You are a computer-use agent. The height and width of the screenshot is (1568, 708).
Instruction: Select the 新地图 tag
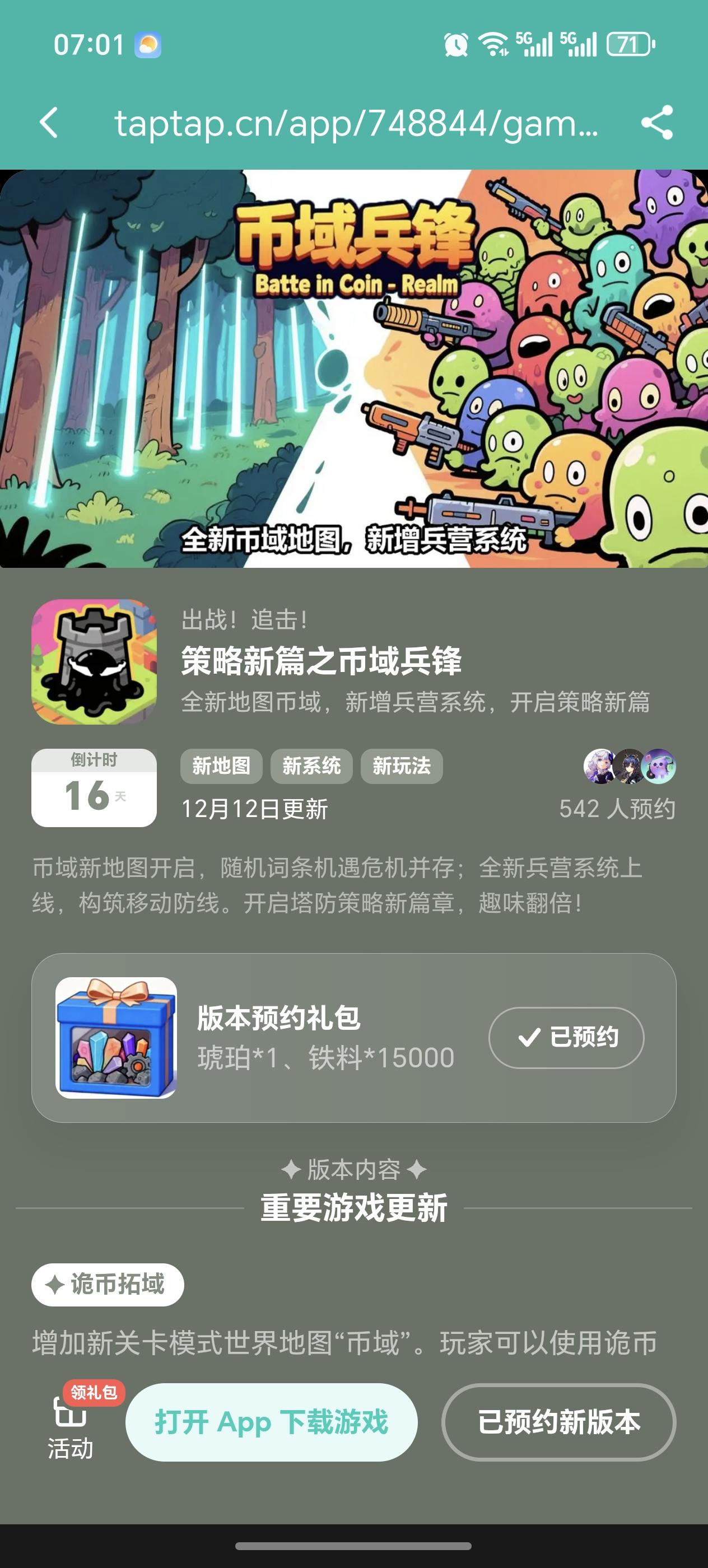click(221, 767)
